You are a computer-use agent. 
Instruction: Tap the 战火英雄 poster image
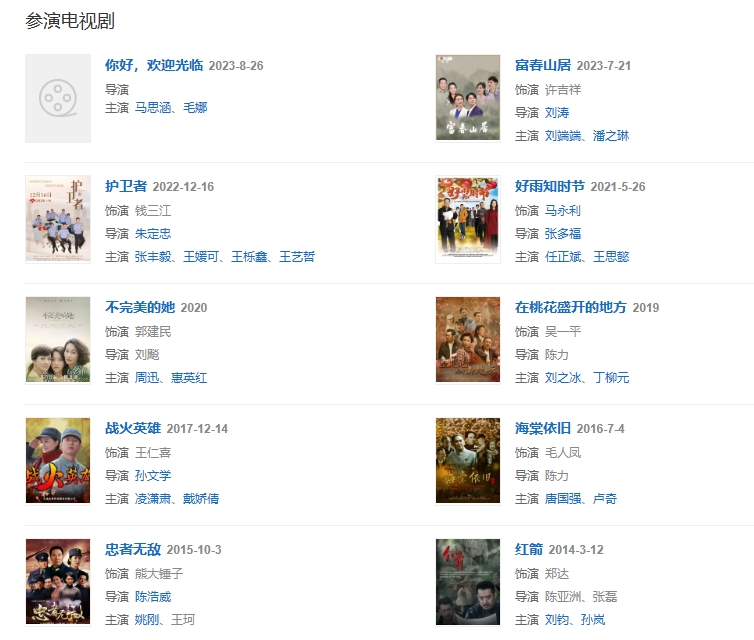(x=58, y=461)
